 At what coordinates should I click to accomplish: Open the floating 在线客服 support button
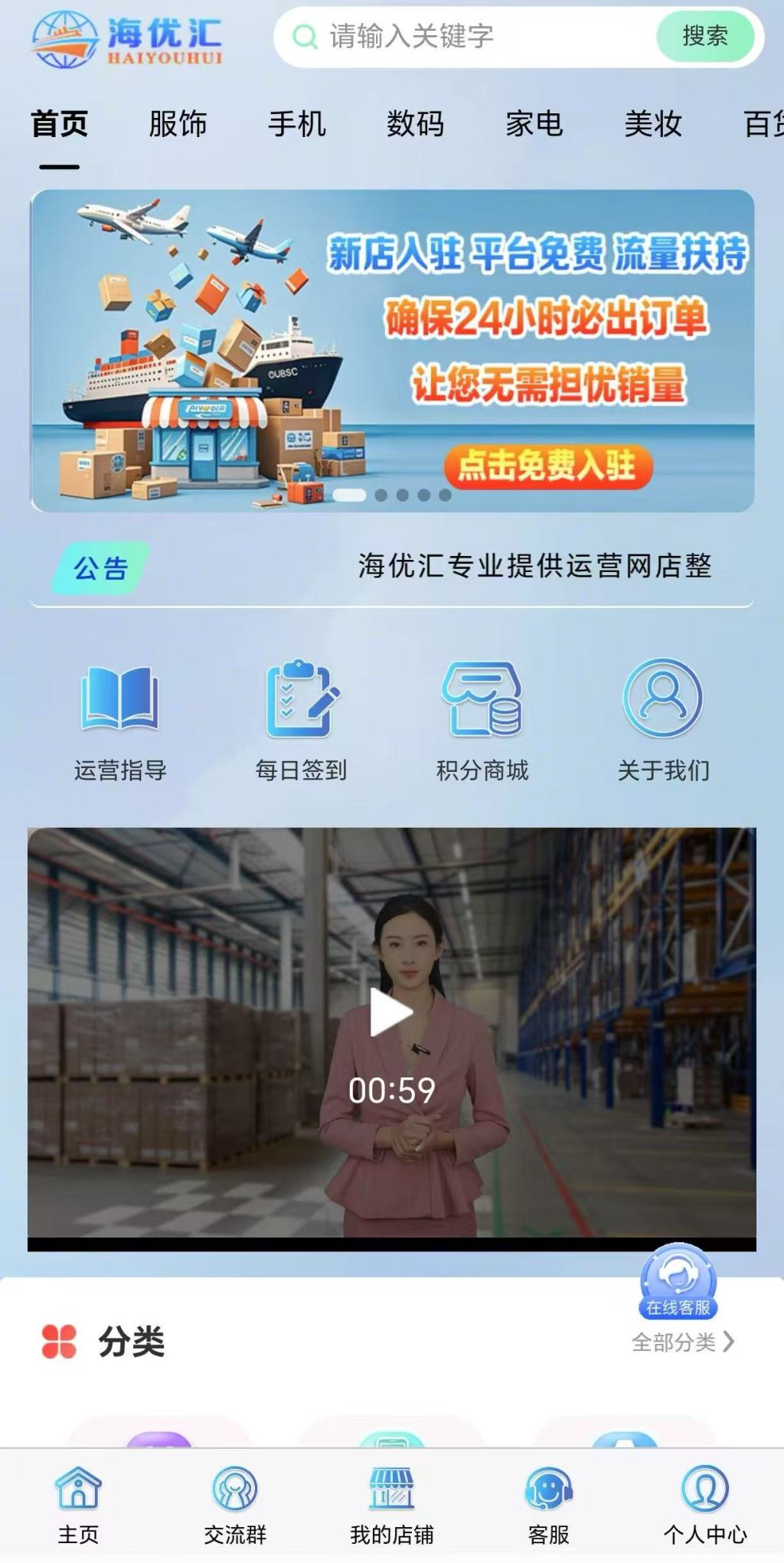(678, 1282)
